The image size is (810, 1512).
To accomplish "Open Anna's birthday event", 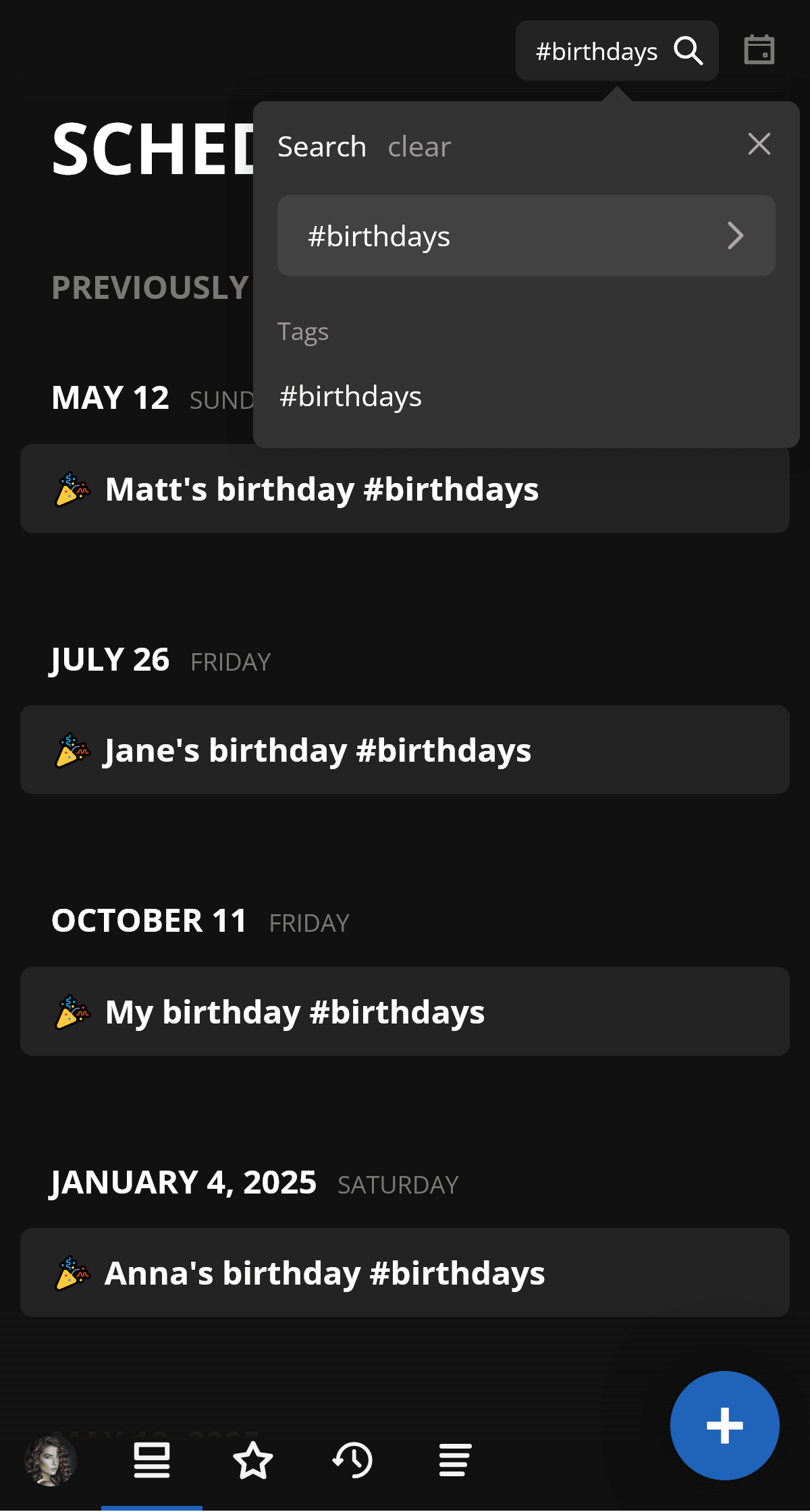I will 405,1273.
